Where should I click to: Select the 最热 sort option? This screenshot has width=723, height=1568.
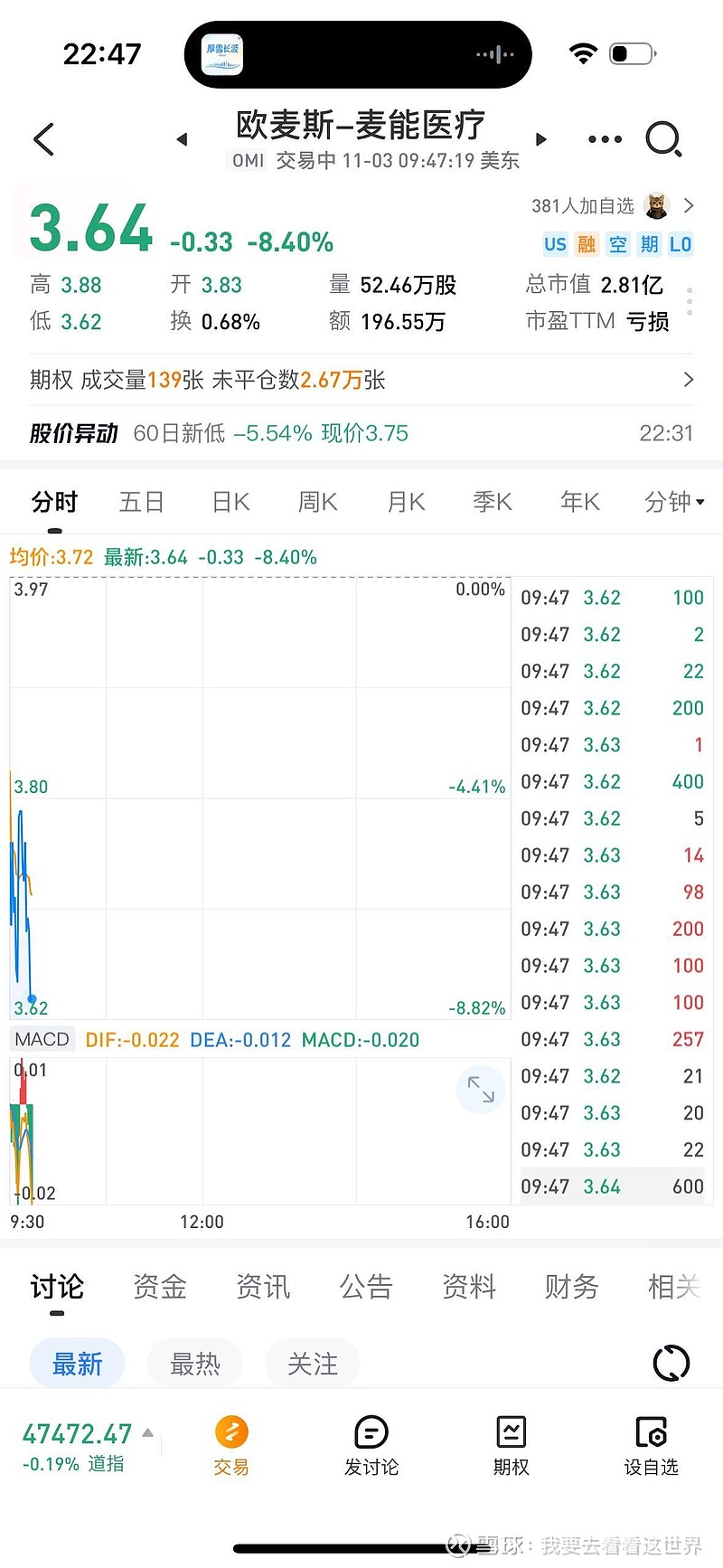tap(194, 1362)
